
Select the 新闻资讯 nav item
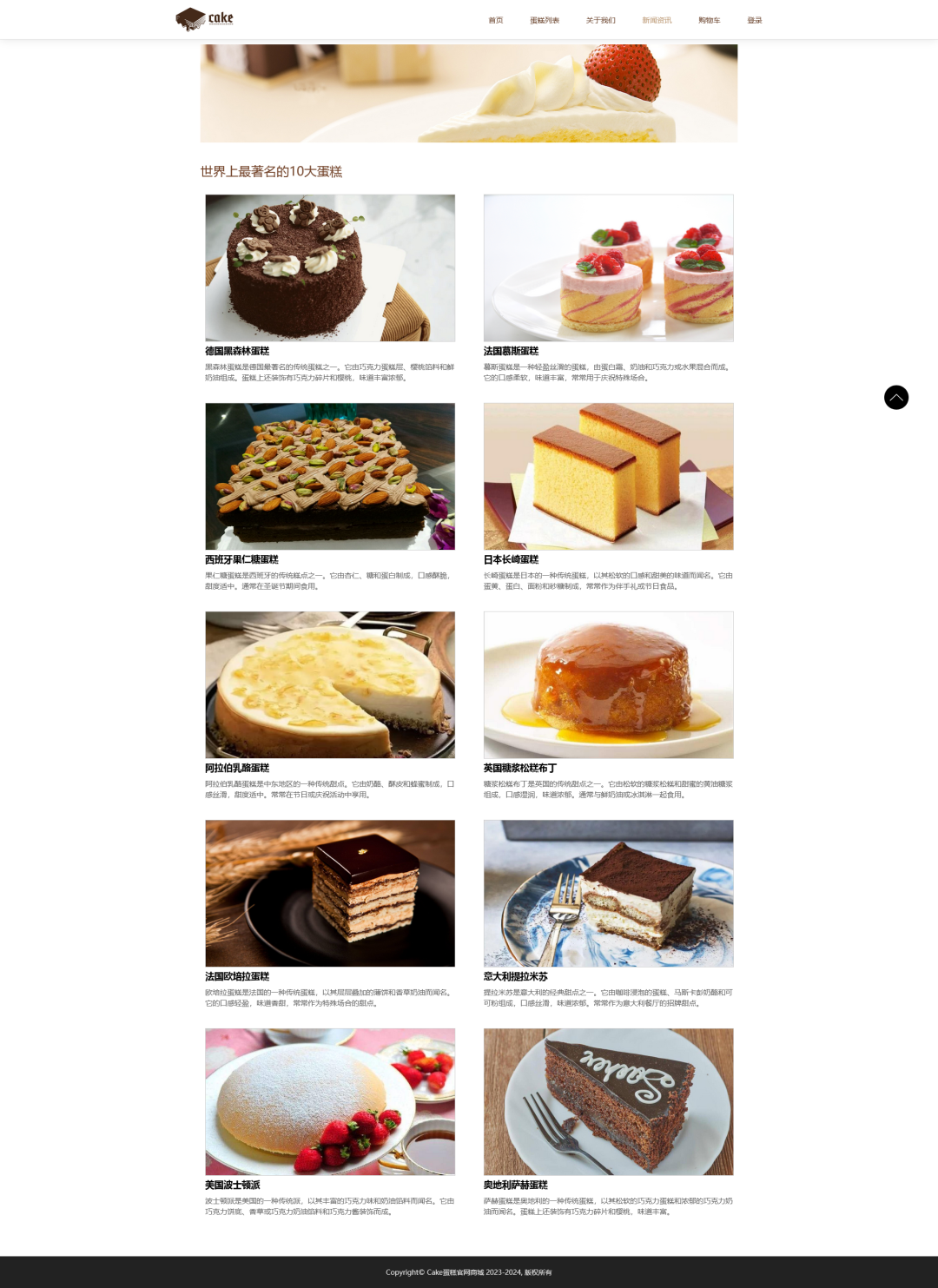[657, 21]
